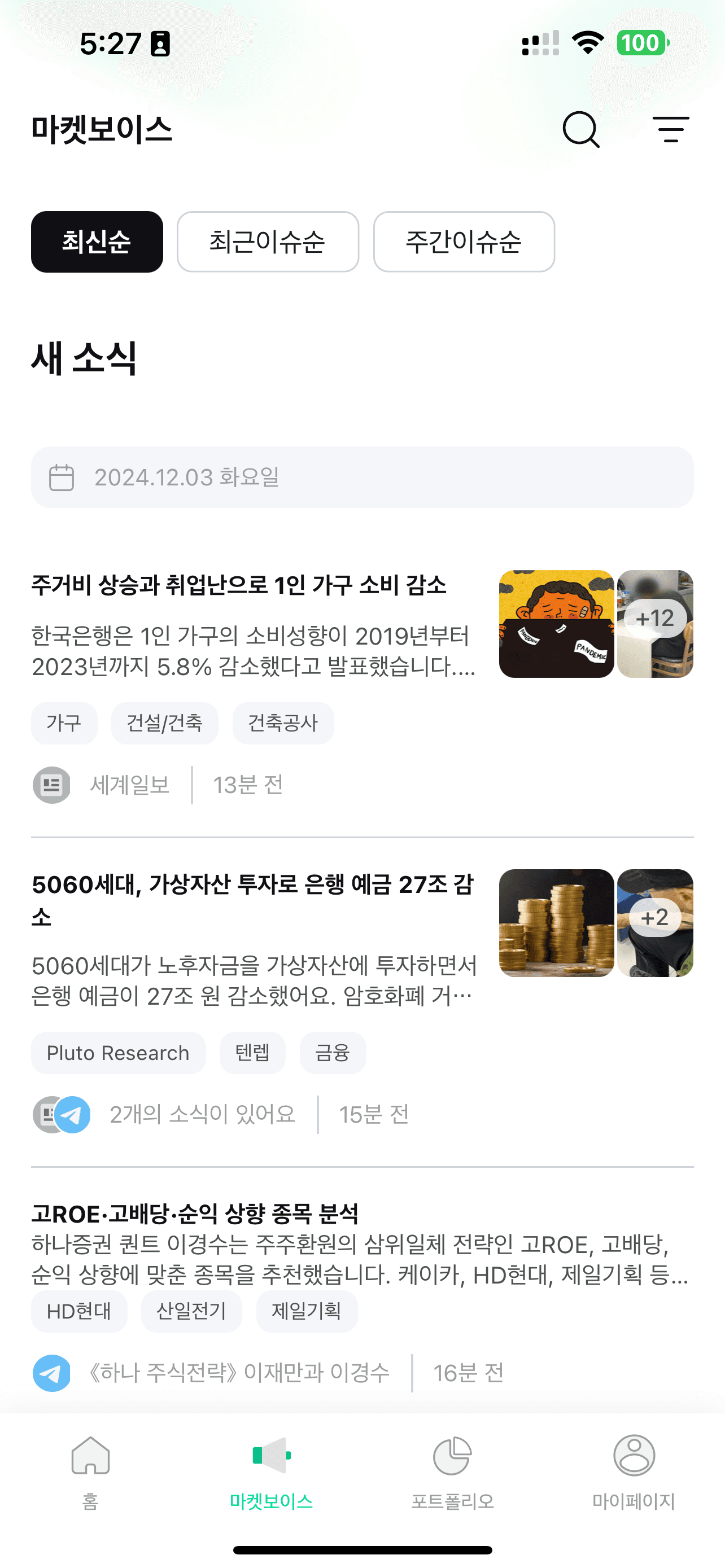Open the 2024.12.03 date picker

[x=362, y=477]
